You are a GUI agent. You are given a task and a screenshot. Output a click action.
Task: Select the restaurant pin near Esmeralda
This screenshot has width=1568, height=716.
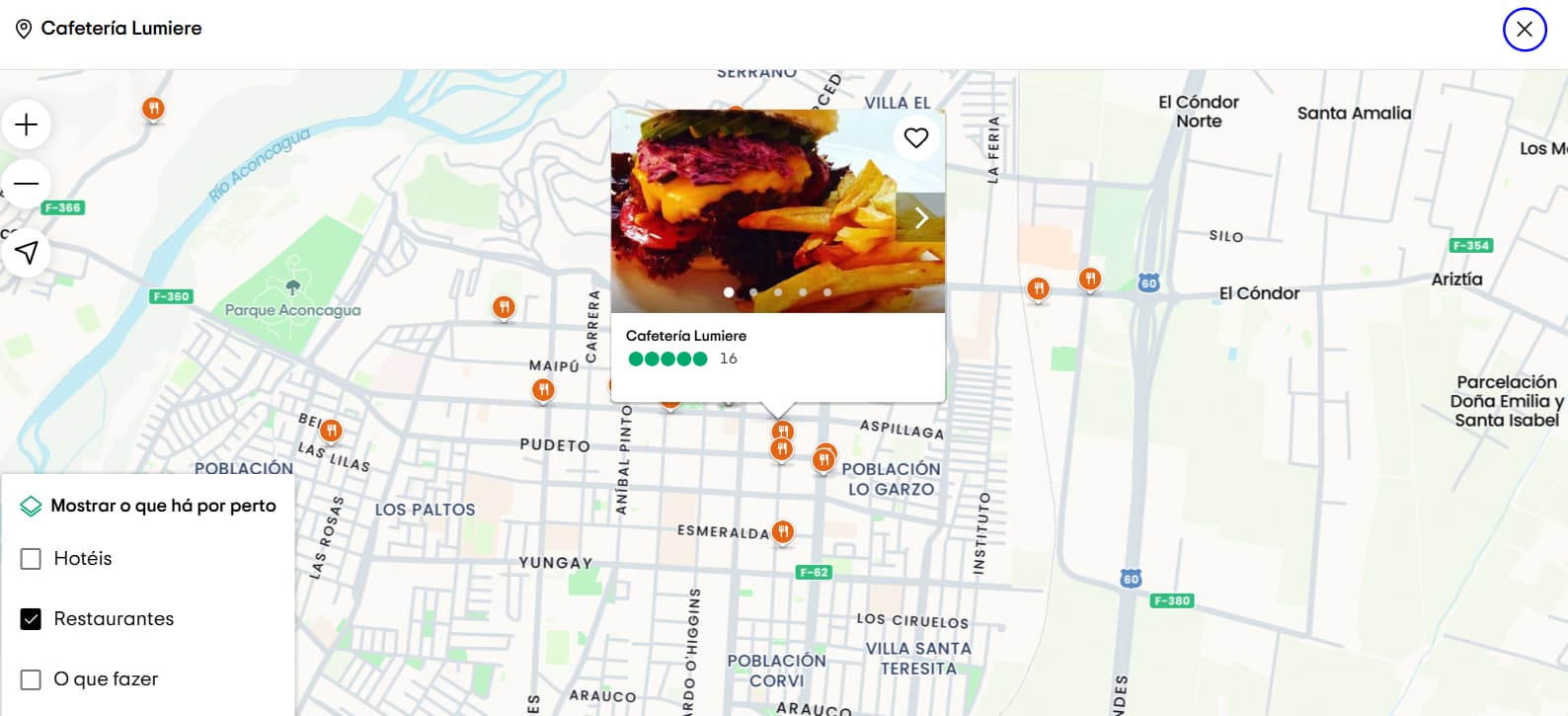tap(783, 532)
